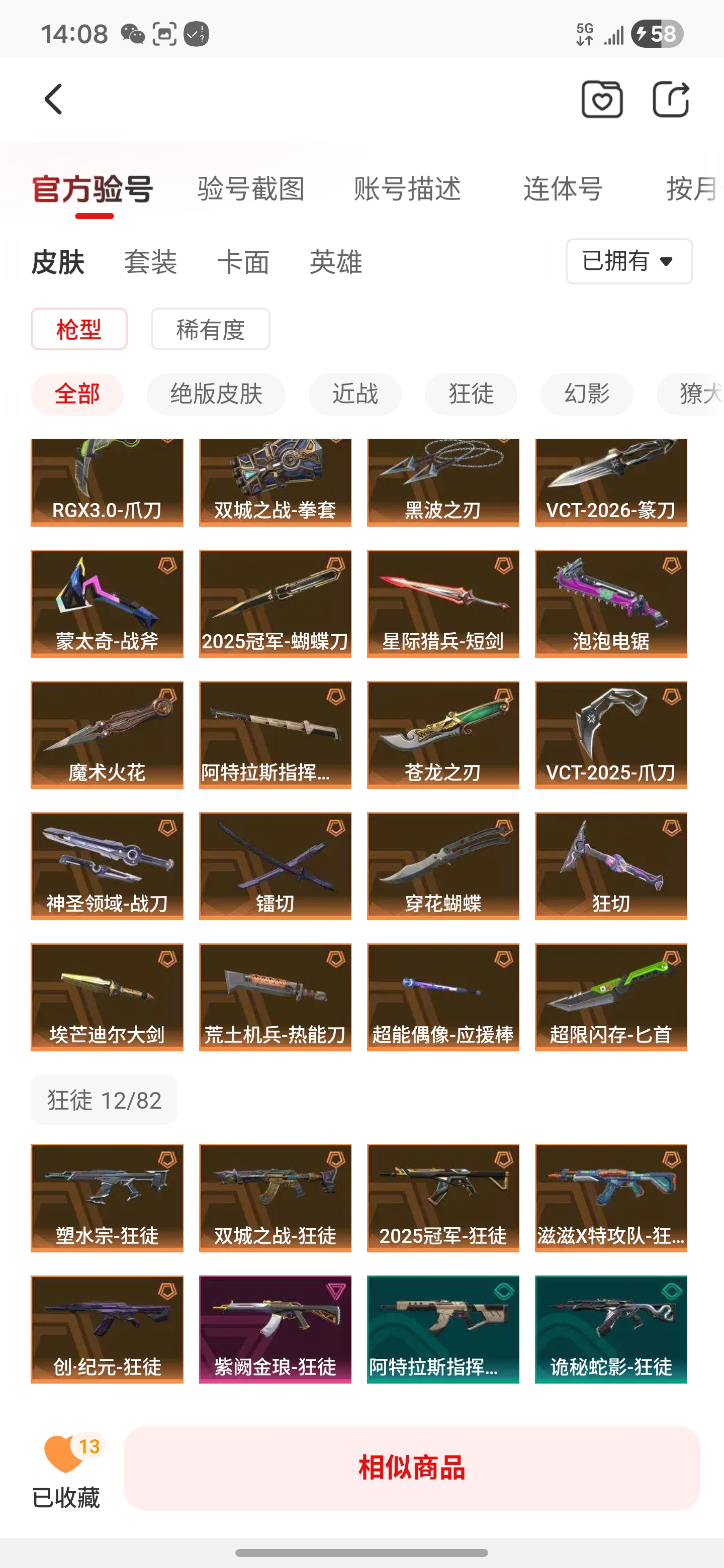Screen dimensions: 724x1568
Task: Switch to the 账号描述 tab
Action: coord(407,188)
